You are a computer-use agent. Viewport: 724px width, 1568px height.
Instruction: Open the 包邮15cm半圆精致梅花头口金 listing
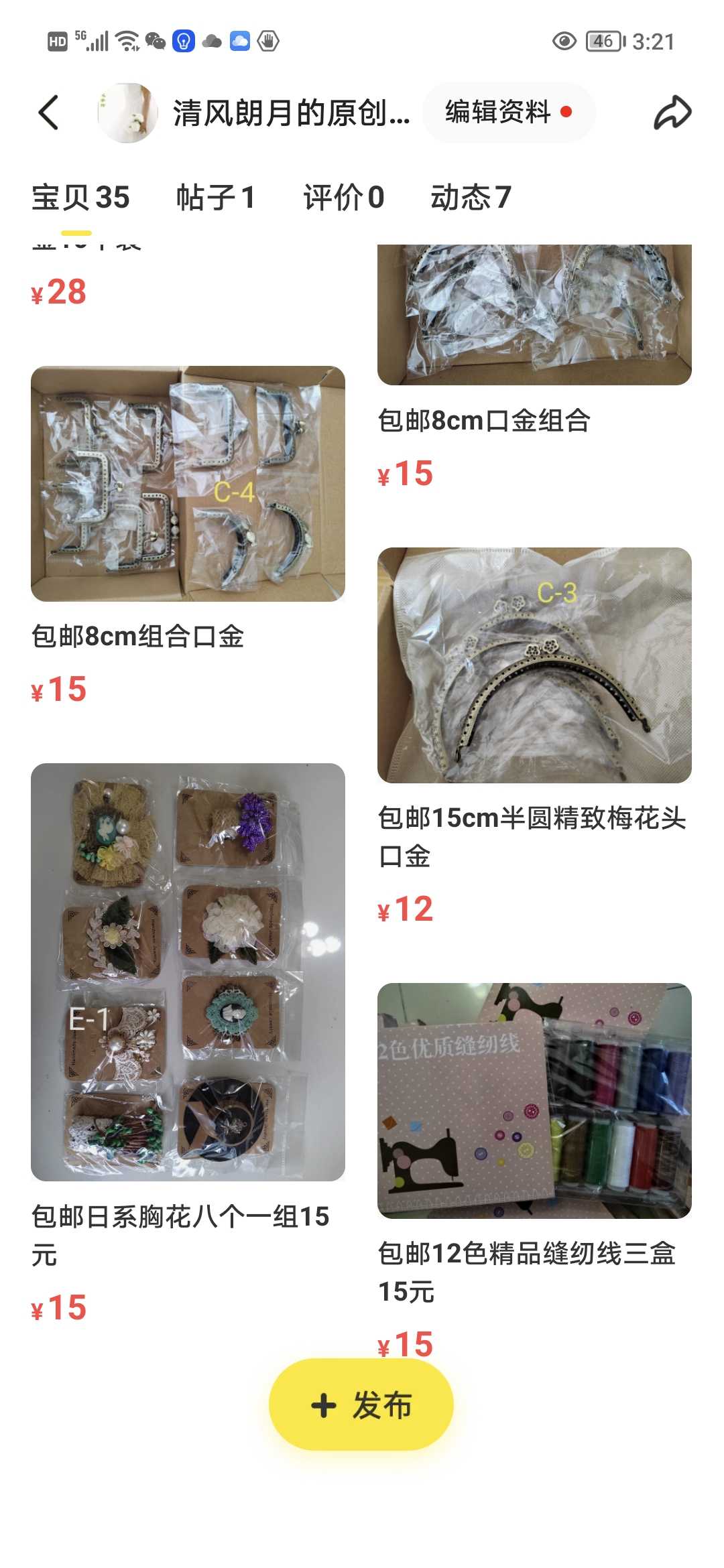pos(534,665)
